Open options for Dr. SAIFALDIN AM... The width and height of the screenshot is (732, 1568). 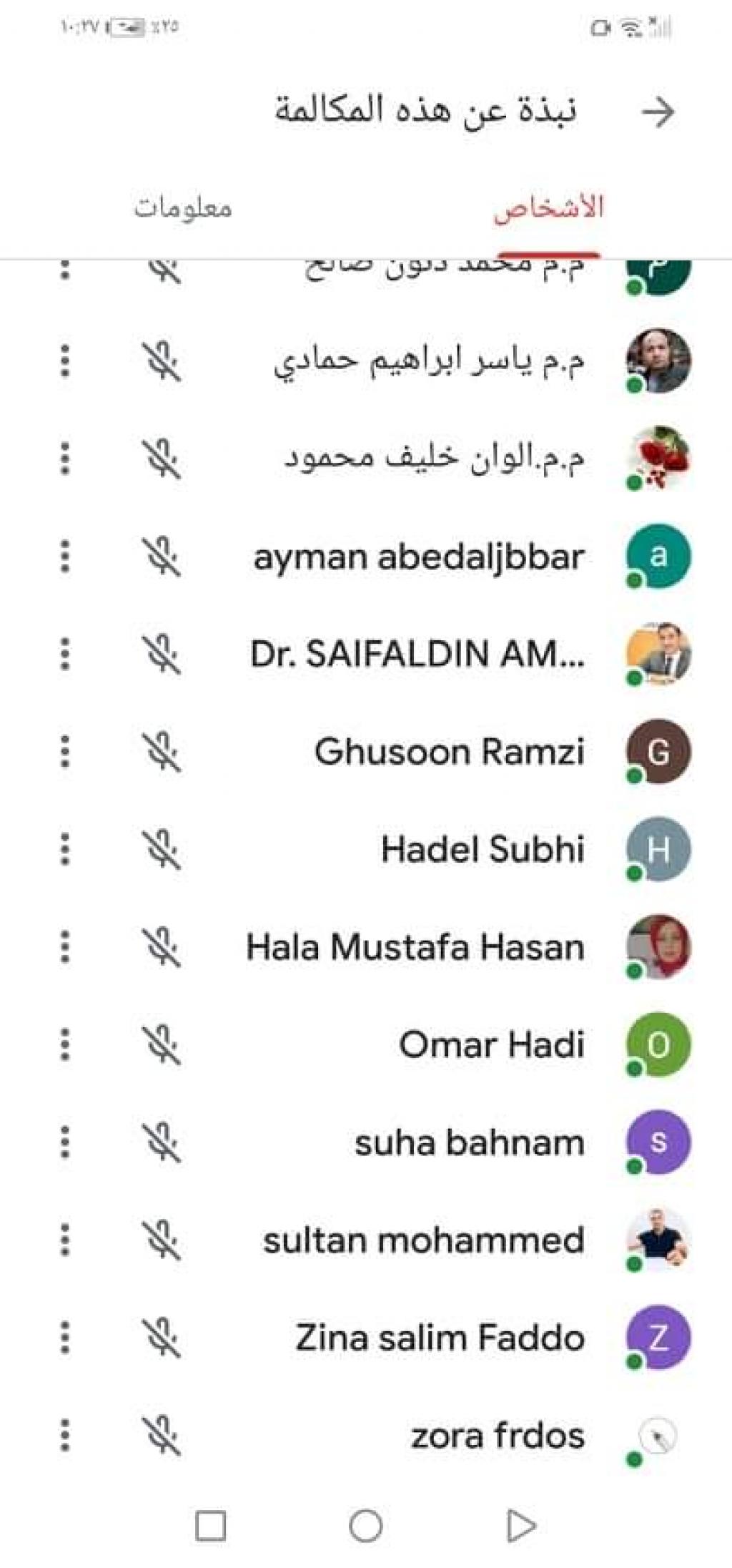point(65,654)
